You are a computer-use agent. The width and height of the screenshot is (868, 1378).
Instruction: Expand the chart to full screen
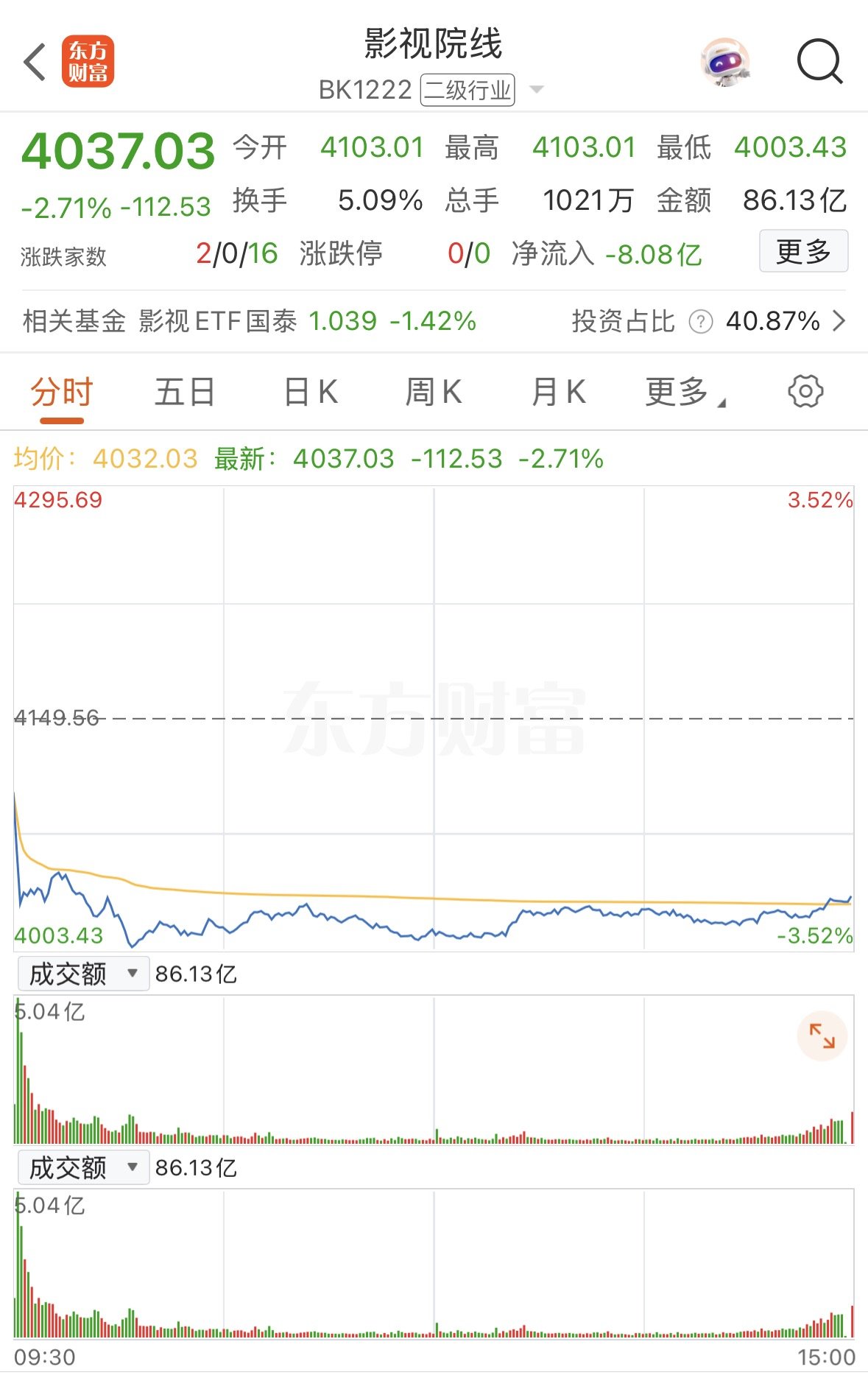tap(822, 1036)
